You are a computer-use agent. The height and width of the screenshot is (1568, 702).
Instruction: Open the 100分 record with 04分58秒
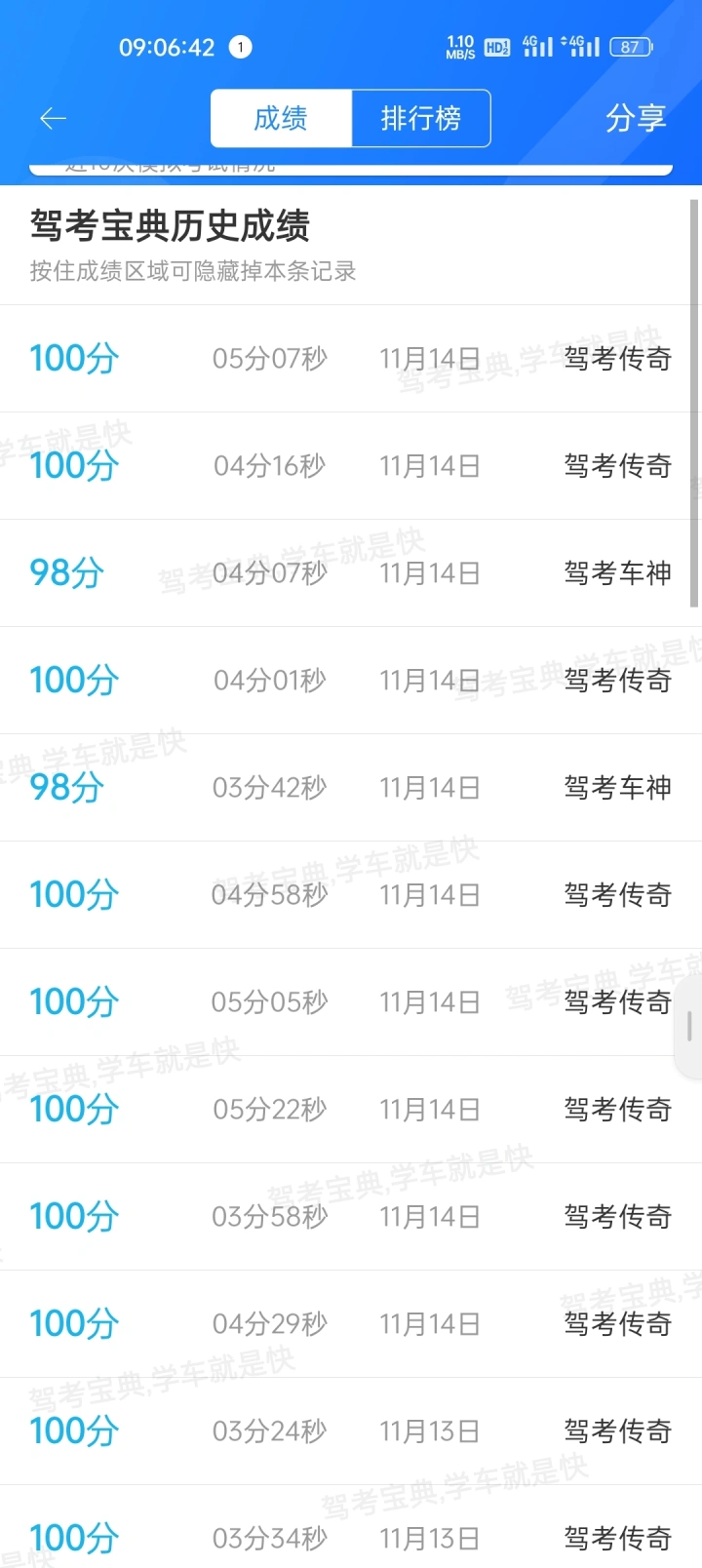click(x=351, y=895)
